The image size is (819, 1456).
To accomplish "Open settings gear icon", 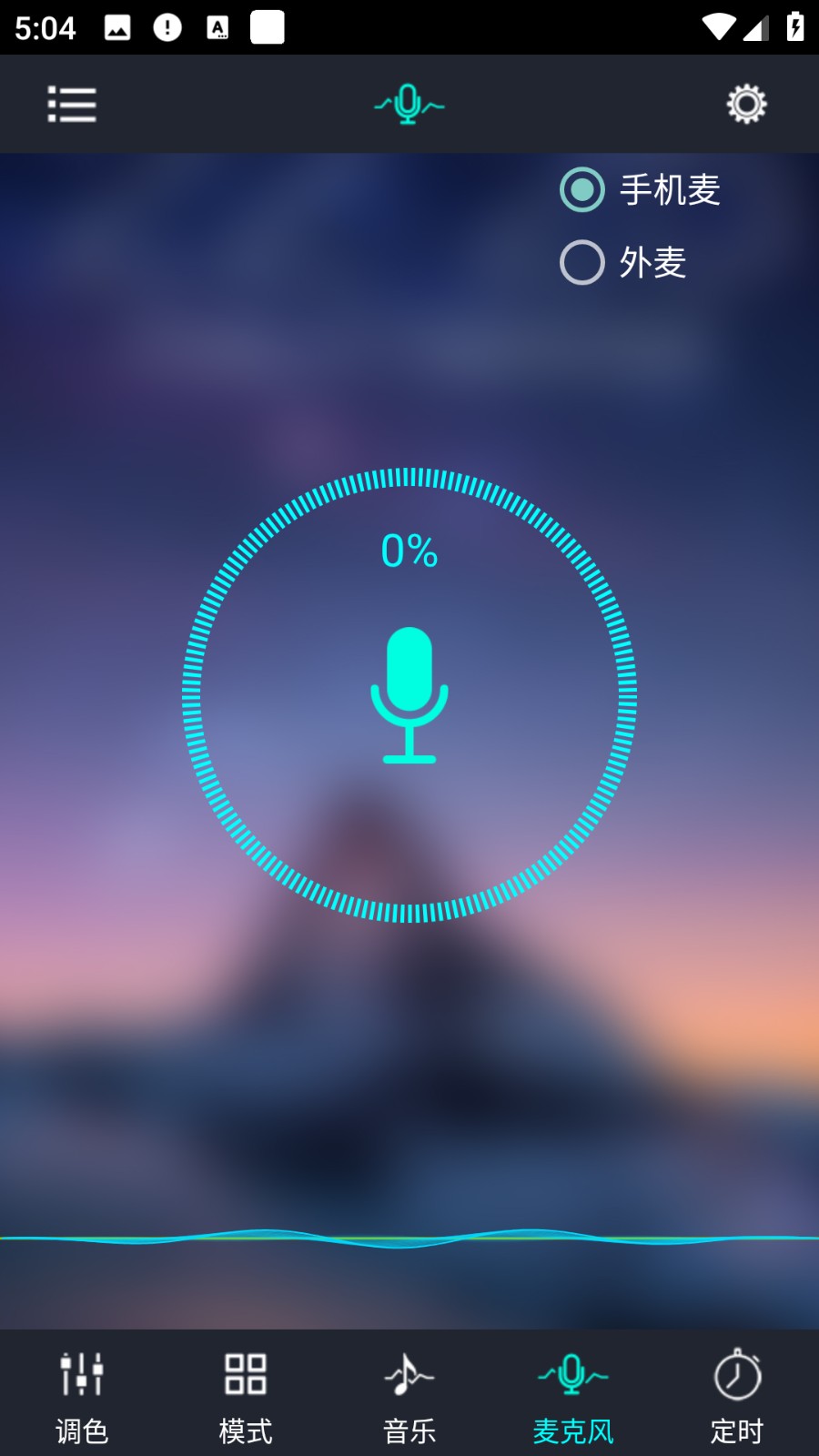I will pos(746,105).
